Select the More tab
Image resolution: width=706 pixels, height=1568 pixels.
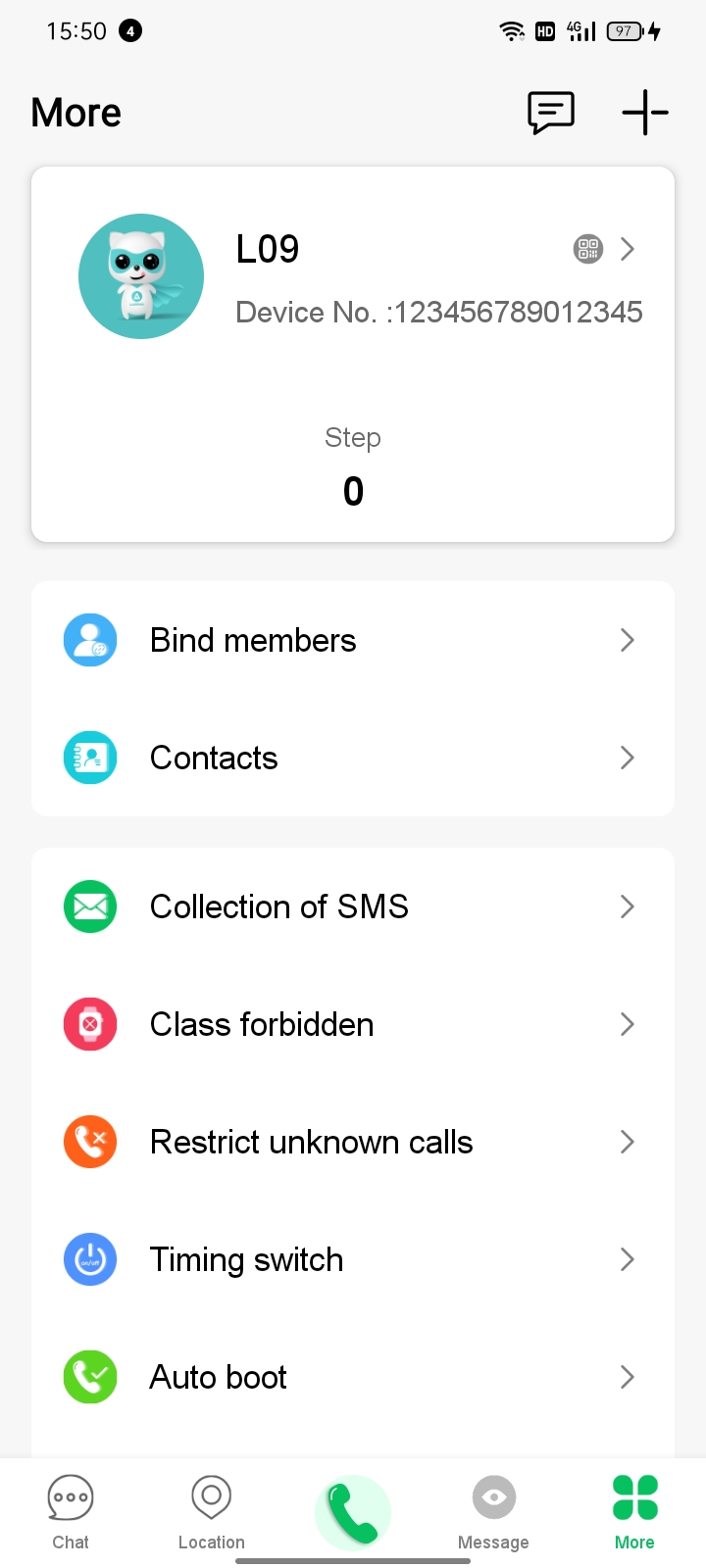[x=634, y=1512]
